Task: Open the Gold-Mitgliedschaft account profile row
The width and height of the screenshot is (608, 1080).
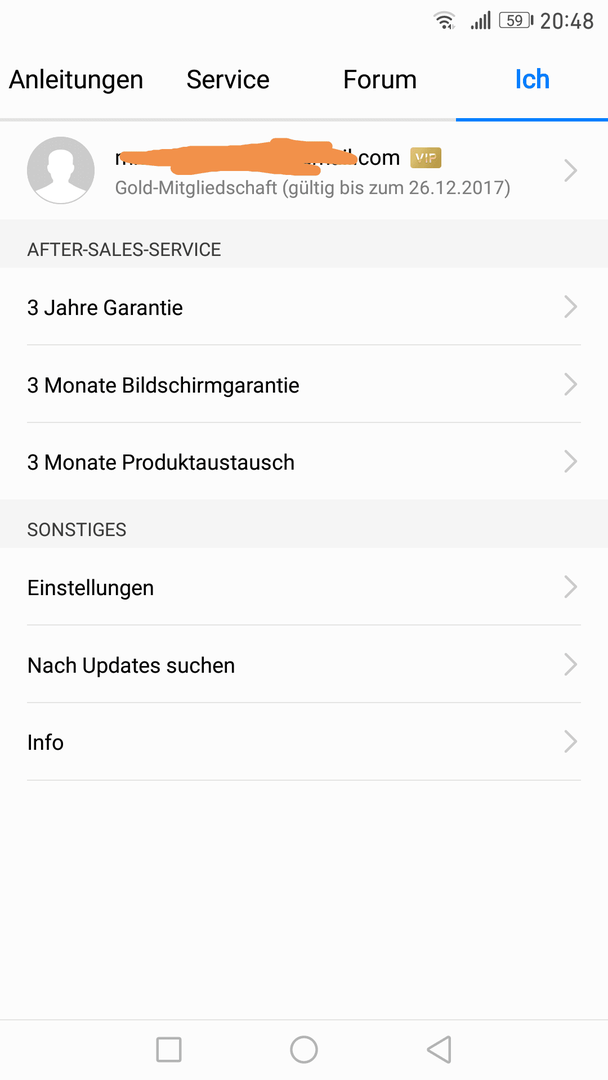Action: tap(304, 170)
